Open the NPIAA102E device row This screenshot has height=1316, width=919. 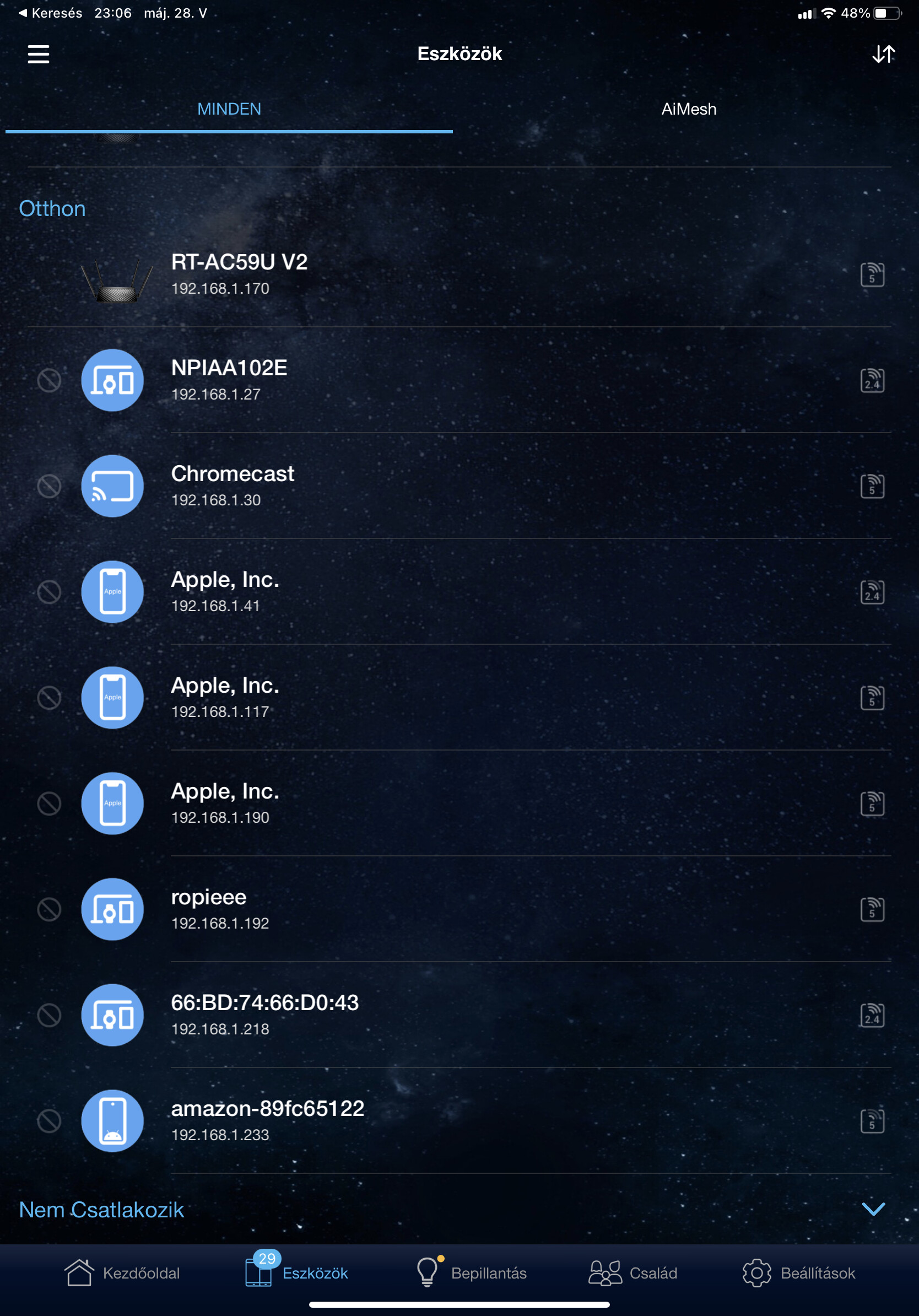tap(229, 380)
